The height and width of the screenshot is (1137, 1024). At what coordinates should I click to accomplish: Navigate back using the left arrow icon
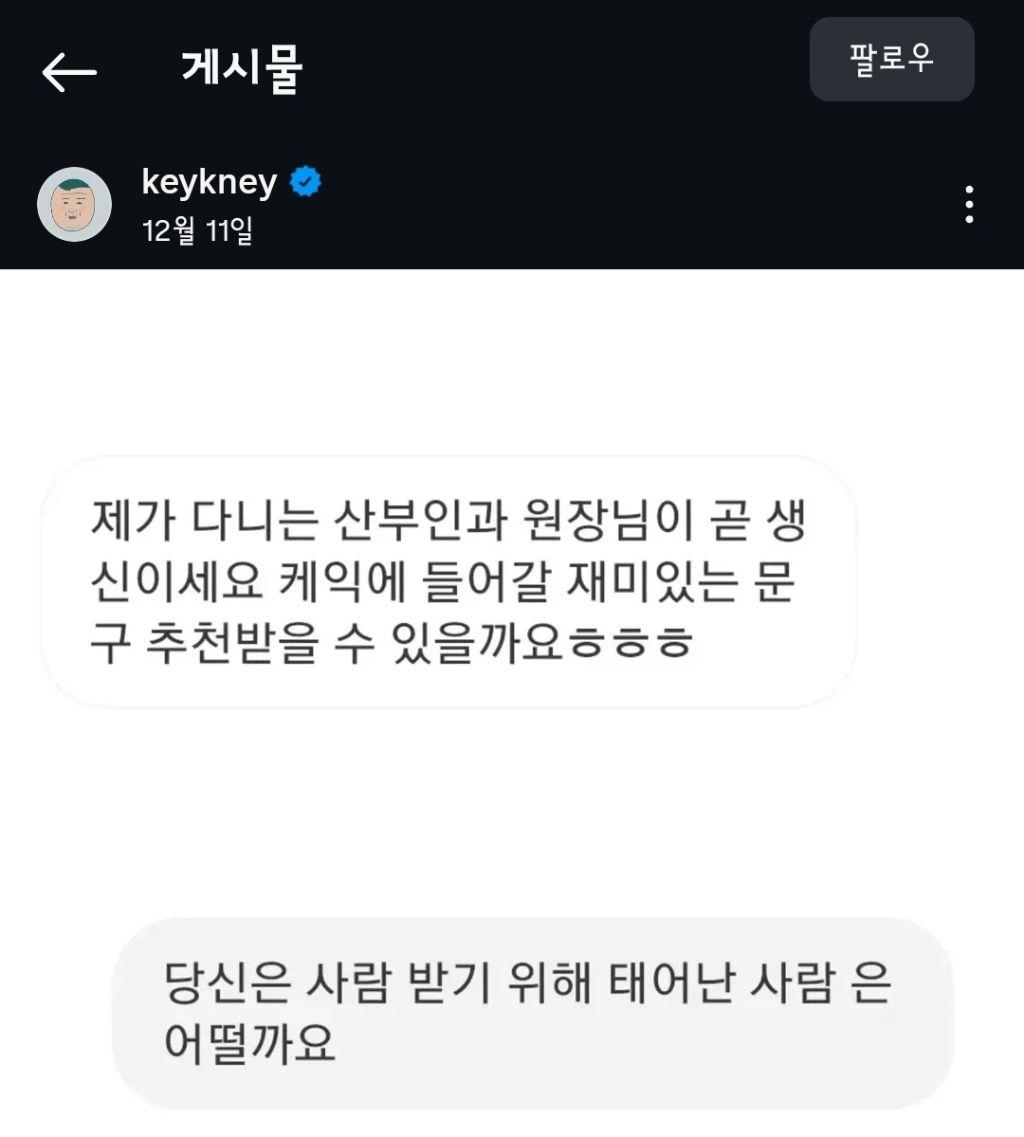[x=67, y=71]
